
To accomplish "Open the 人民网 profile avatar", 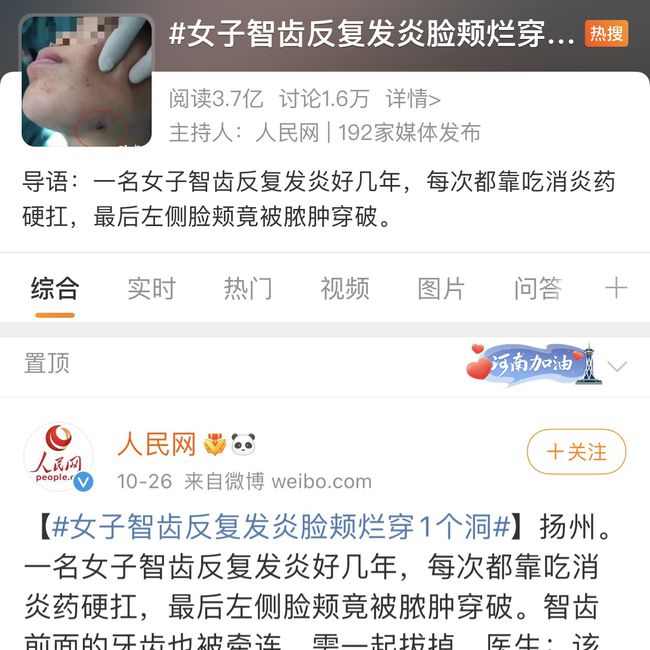I will point(59,456).
